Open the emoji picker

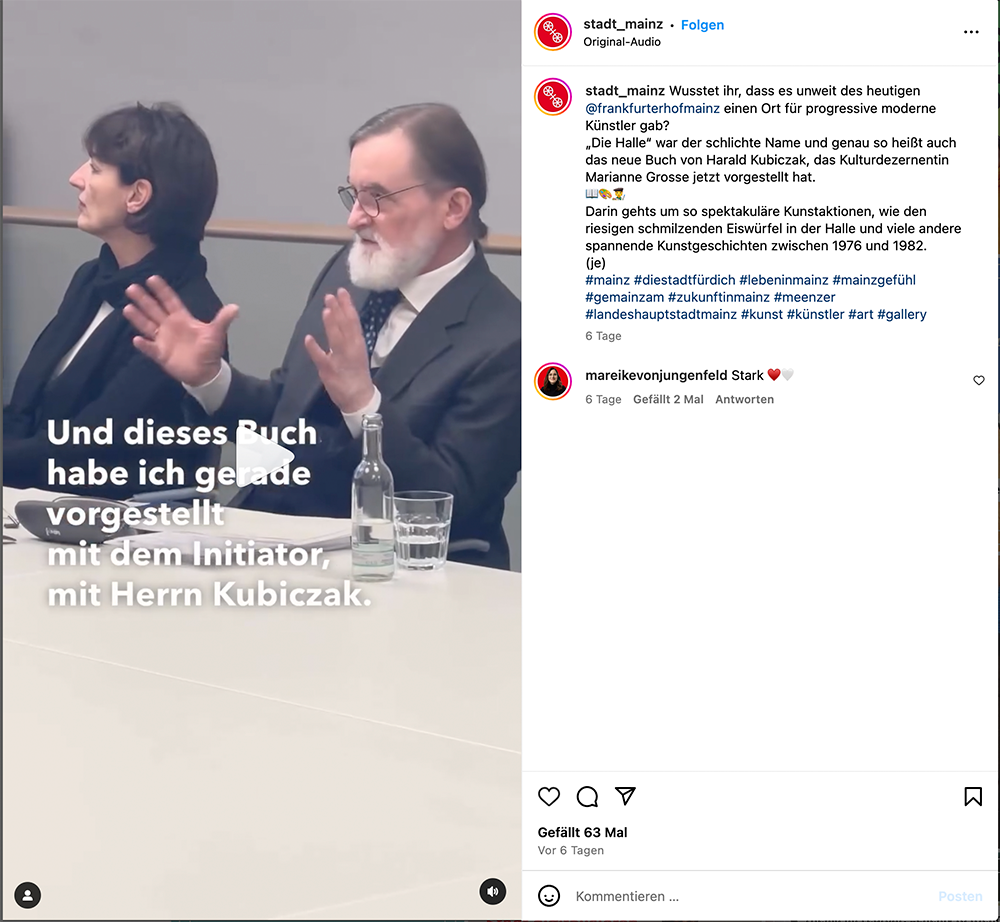549,896
